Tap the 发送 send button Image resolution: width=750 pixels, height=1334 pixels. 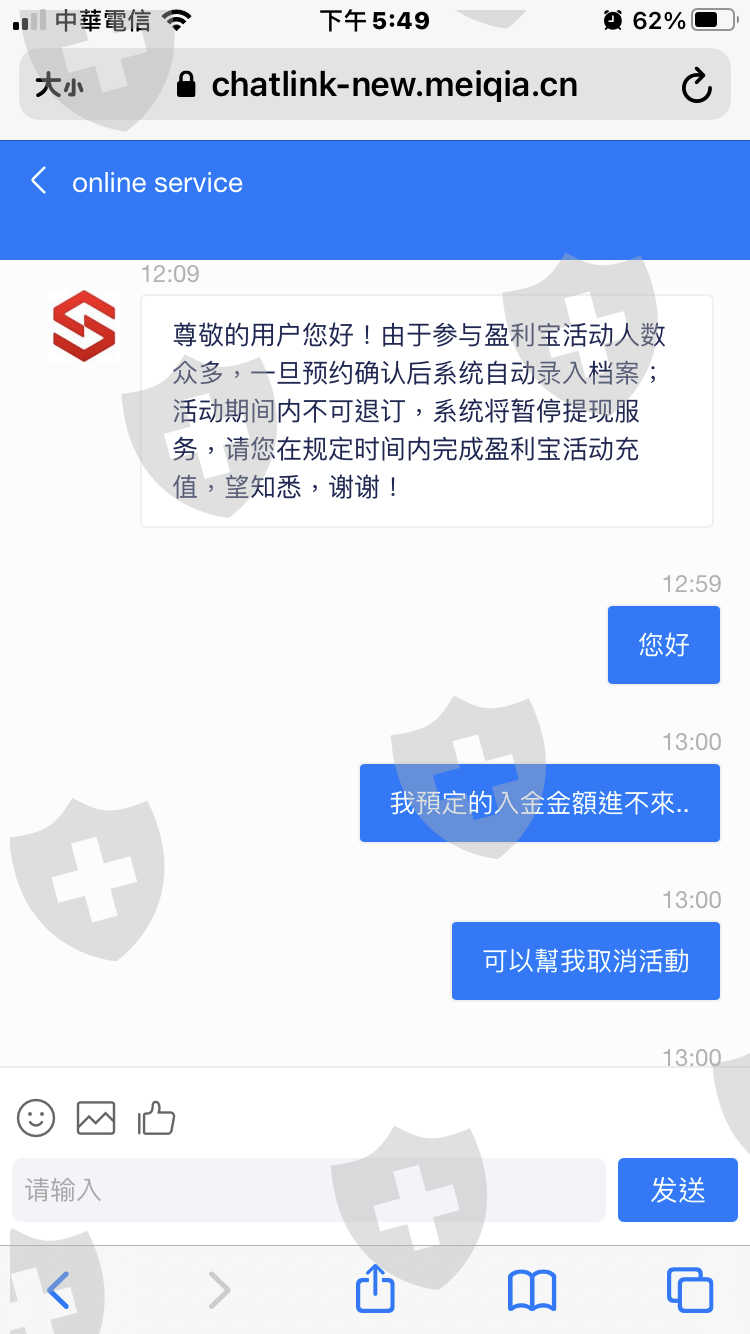coord(678,1190)
